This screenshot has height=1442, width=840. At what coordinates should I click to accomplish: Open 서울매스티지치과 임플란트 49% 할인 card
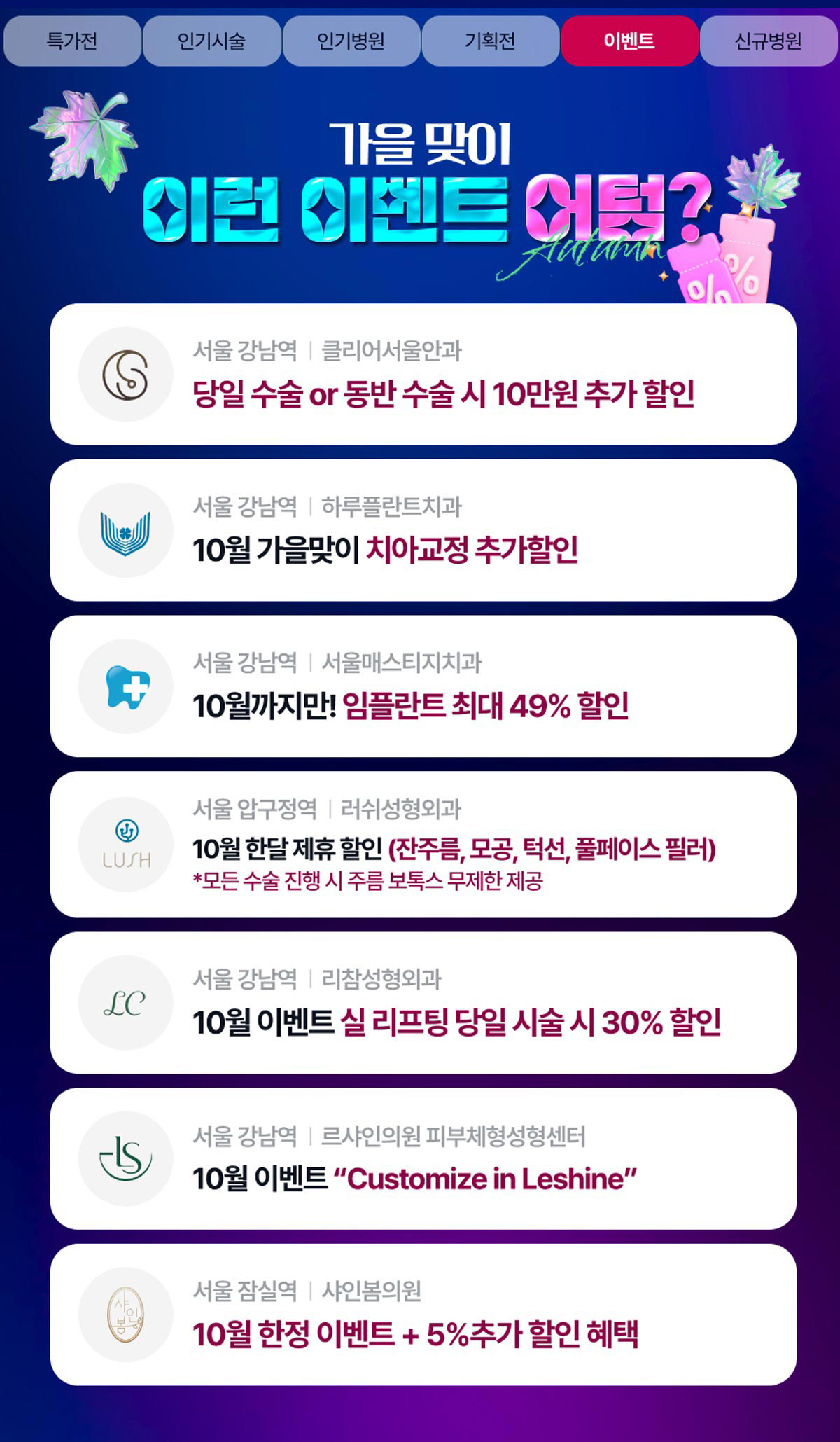(x=423, y=686)
